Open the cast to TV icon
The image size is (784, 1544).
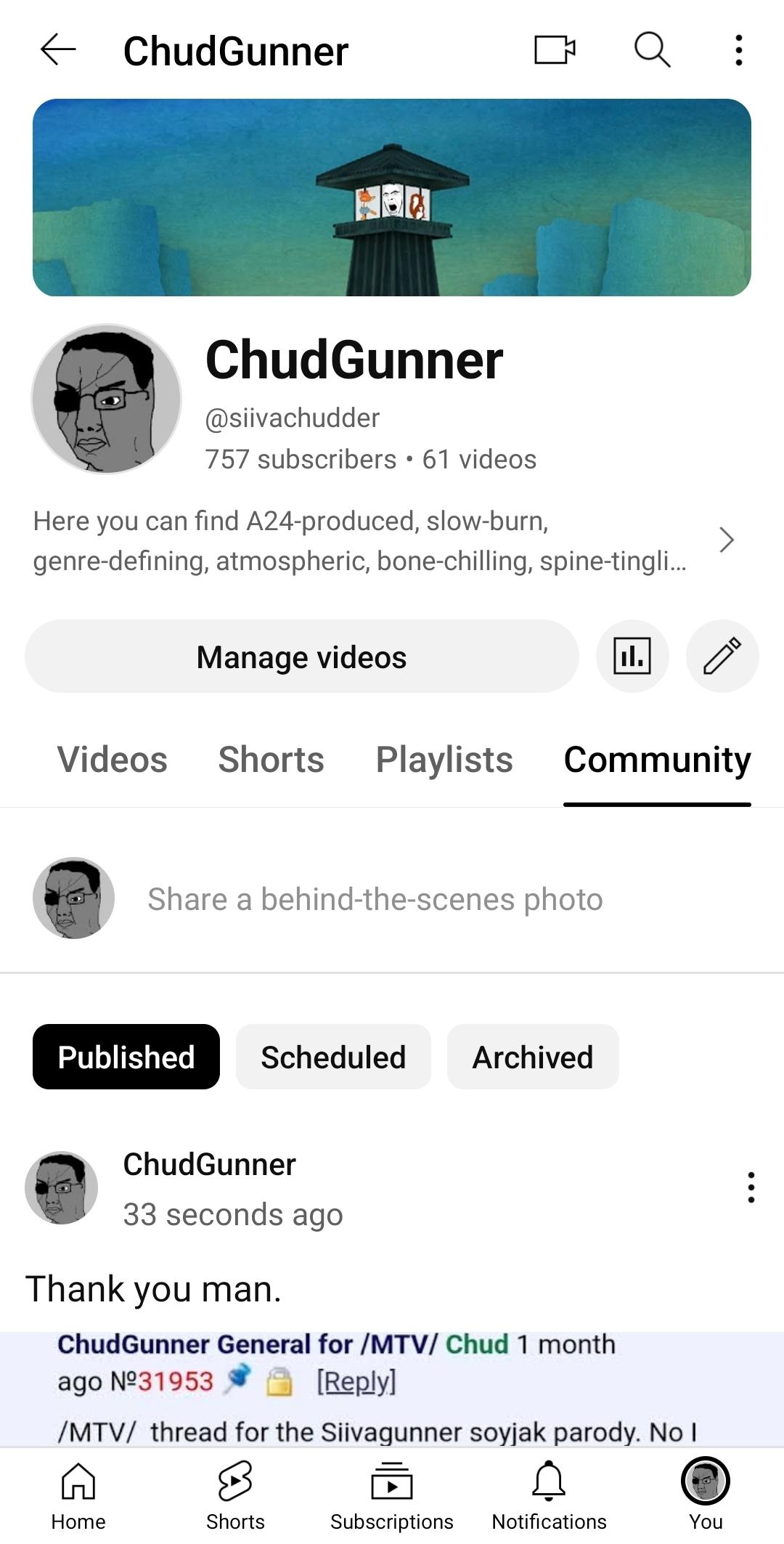pos(555,50)
